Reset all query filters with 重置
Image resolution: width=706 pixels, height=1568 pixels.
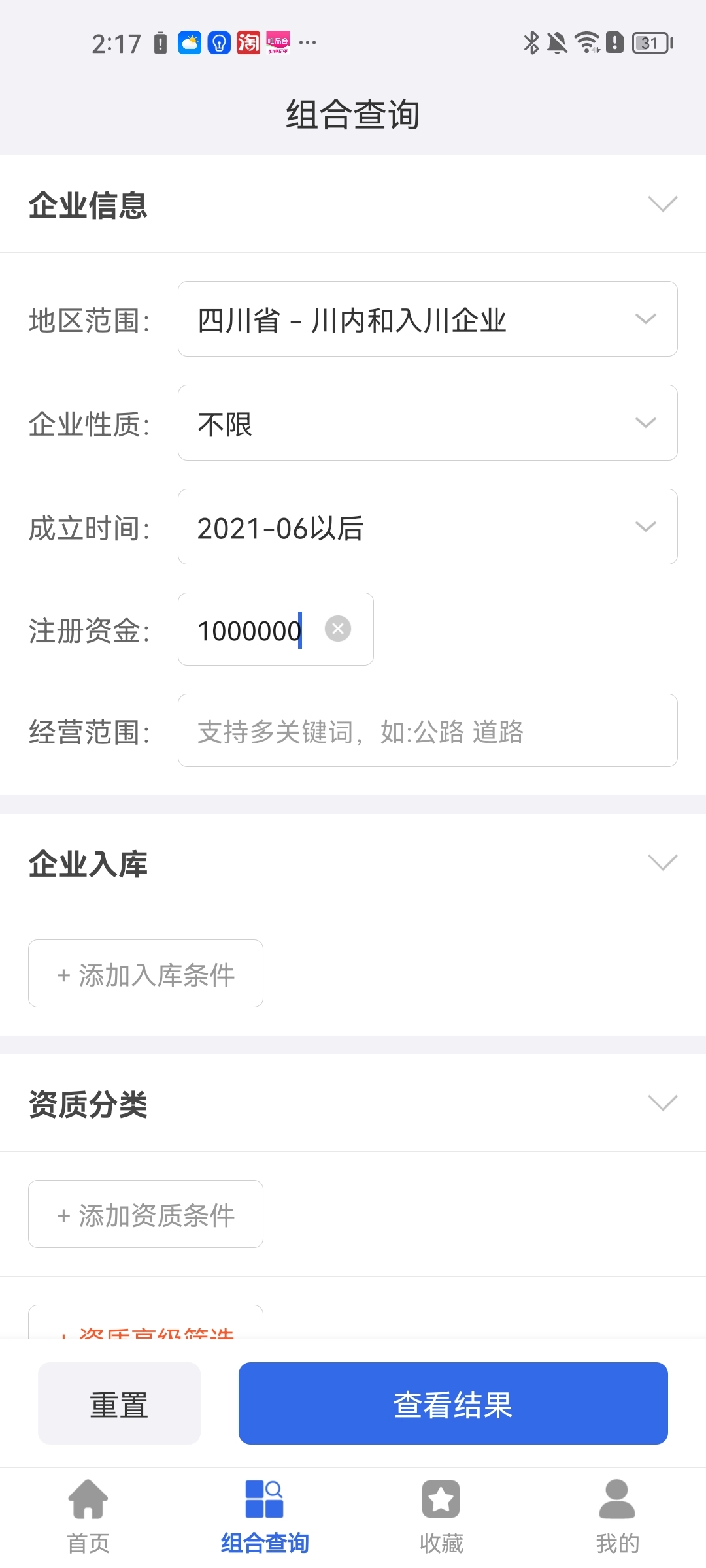coord(119,1403)
